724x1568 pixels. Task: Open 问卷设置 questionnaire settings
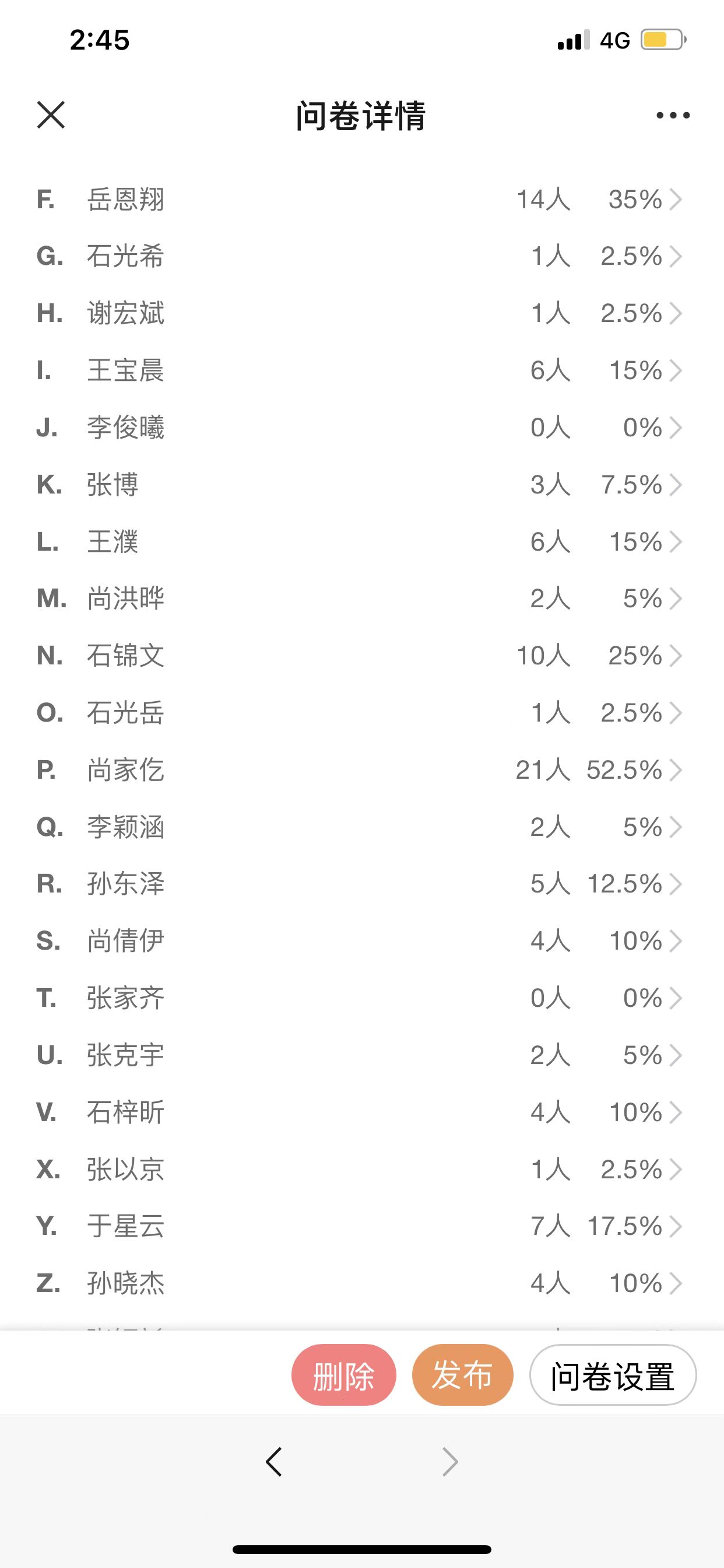[x=613, y=1375]
